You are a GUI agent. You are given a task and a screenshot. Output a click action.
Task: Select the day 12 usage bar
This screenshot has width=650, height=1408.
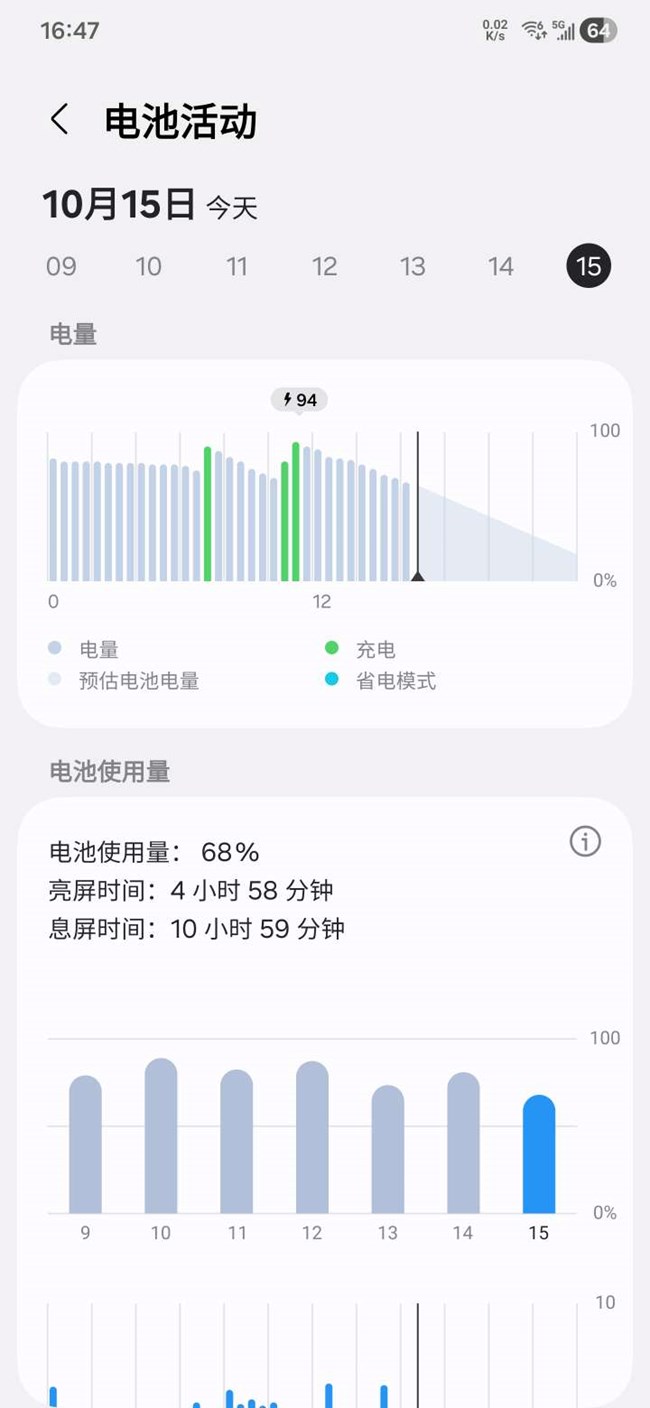[312, 1138]
